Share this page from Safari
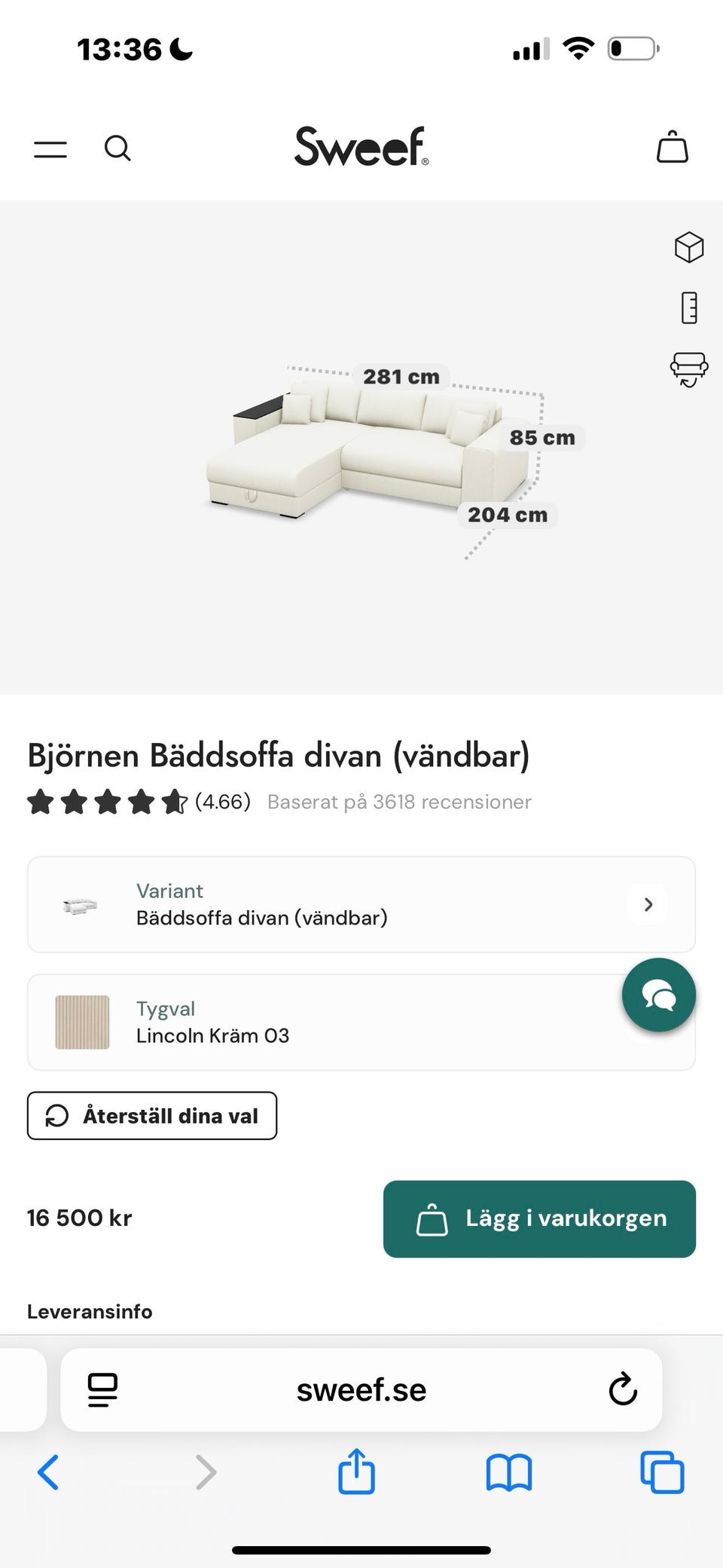This screenshot has height=1568, width=723. 356,1472
